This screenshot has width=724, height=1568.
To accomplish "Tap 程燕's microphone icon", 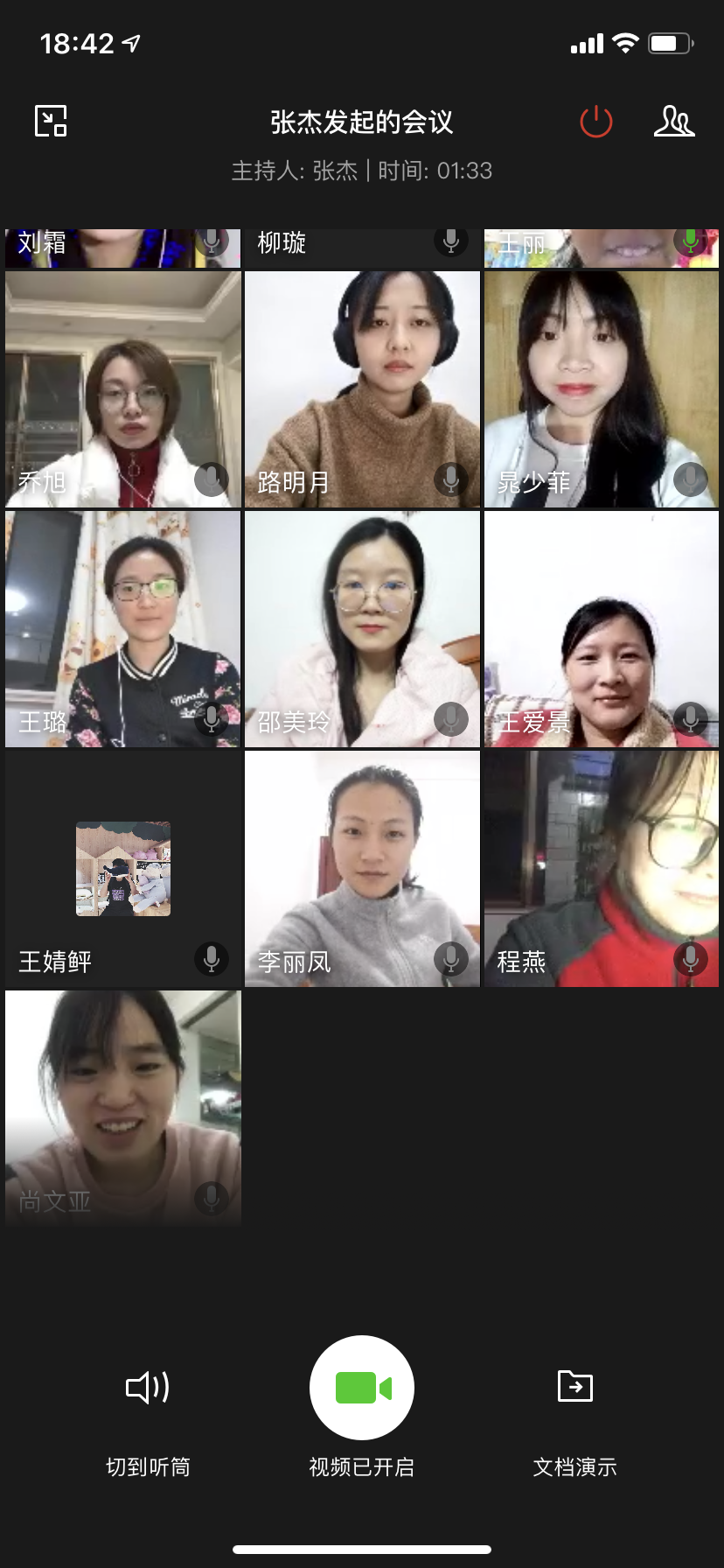I will [690, 959].
